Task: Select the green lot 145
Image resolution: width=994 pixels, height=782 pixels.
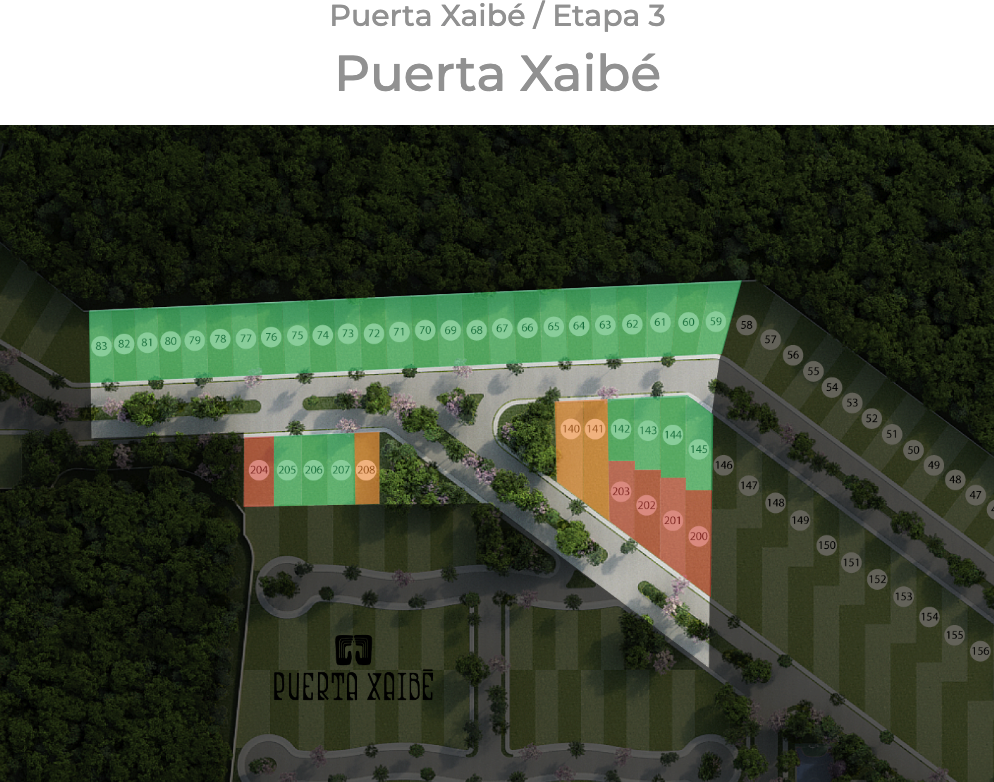Action: [x=698, y=449]
